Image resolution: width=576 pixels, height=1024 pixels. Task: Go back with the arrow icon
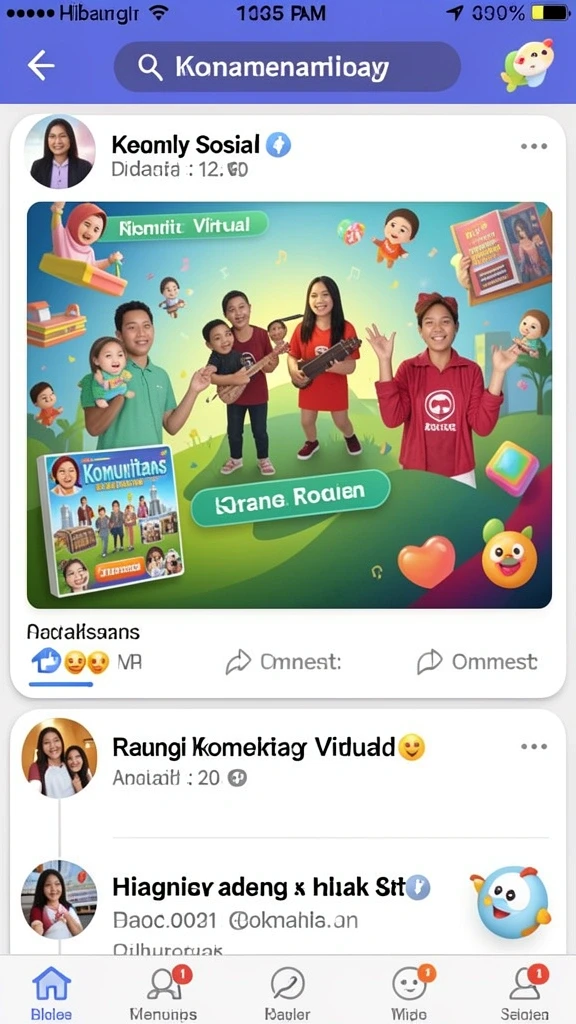click(x=40, y=66)
